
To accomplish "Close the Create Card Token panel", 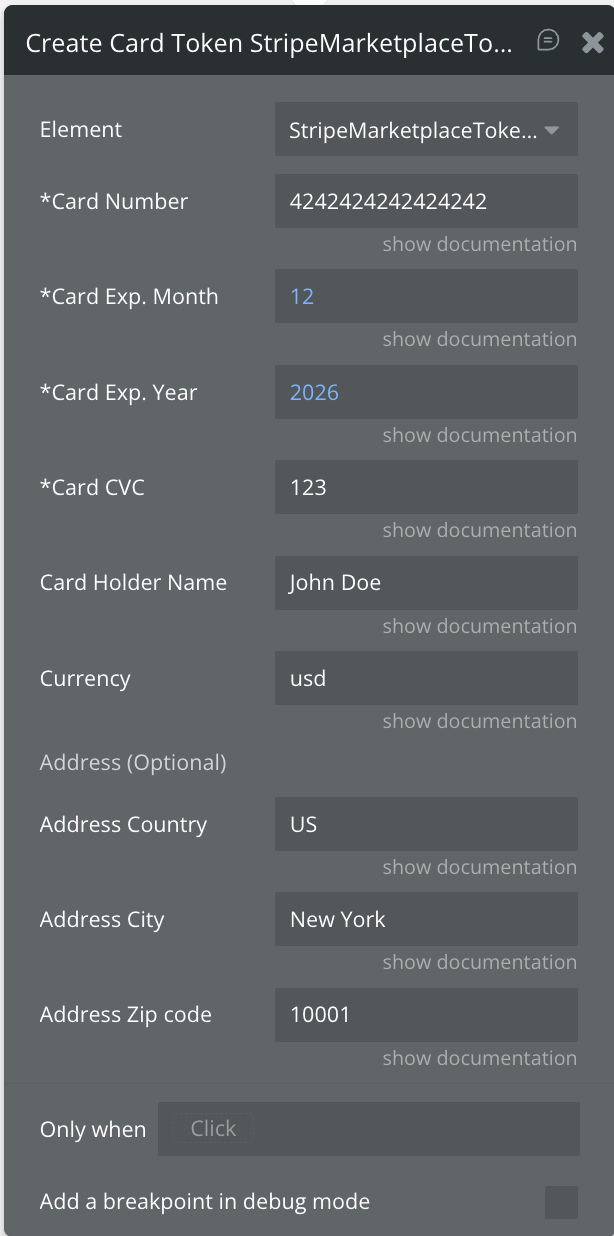I will 593,42.
